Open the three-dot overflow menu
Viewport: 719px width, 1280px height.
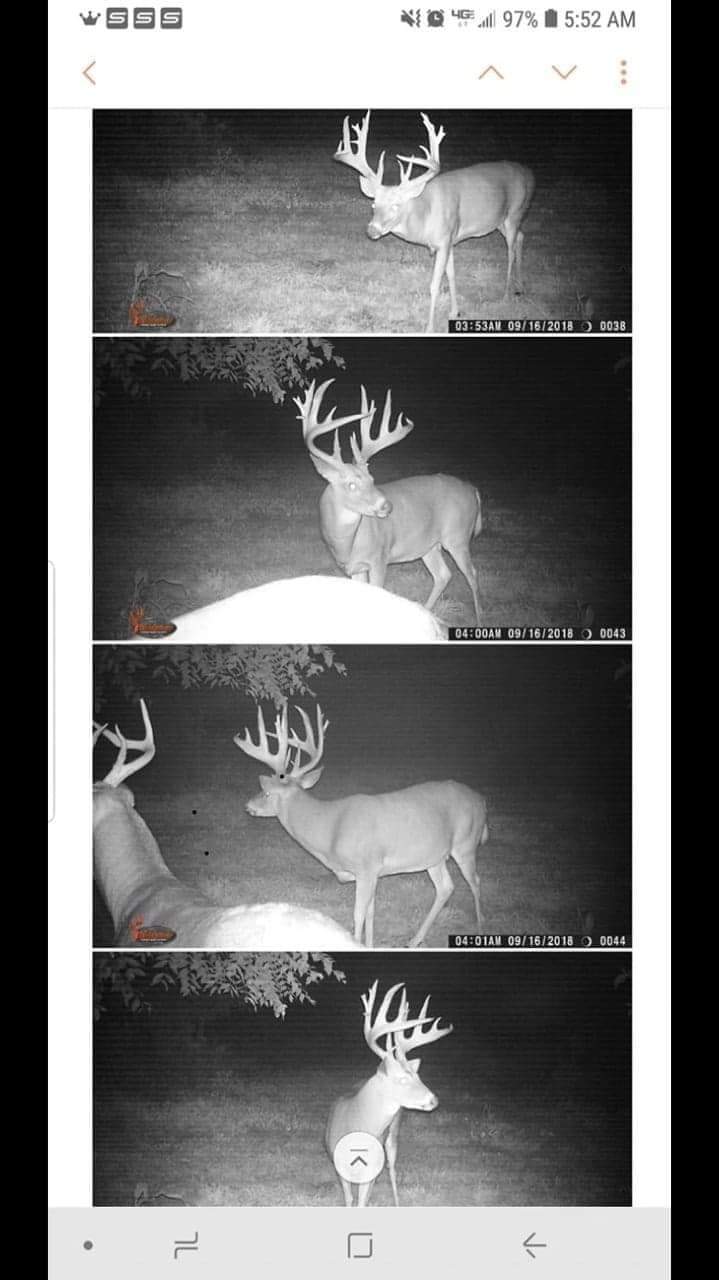(x=623, y=73)
